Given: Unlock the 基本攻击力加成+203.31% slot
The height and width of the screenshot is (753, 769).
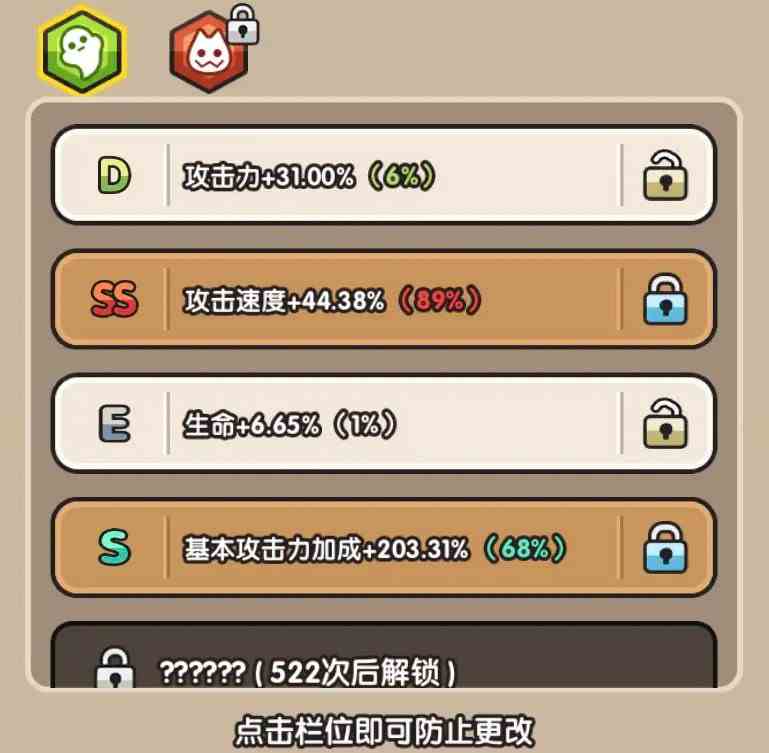Looking at the screenshot, I should [666, 547].
